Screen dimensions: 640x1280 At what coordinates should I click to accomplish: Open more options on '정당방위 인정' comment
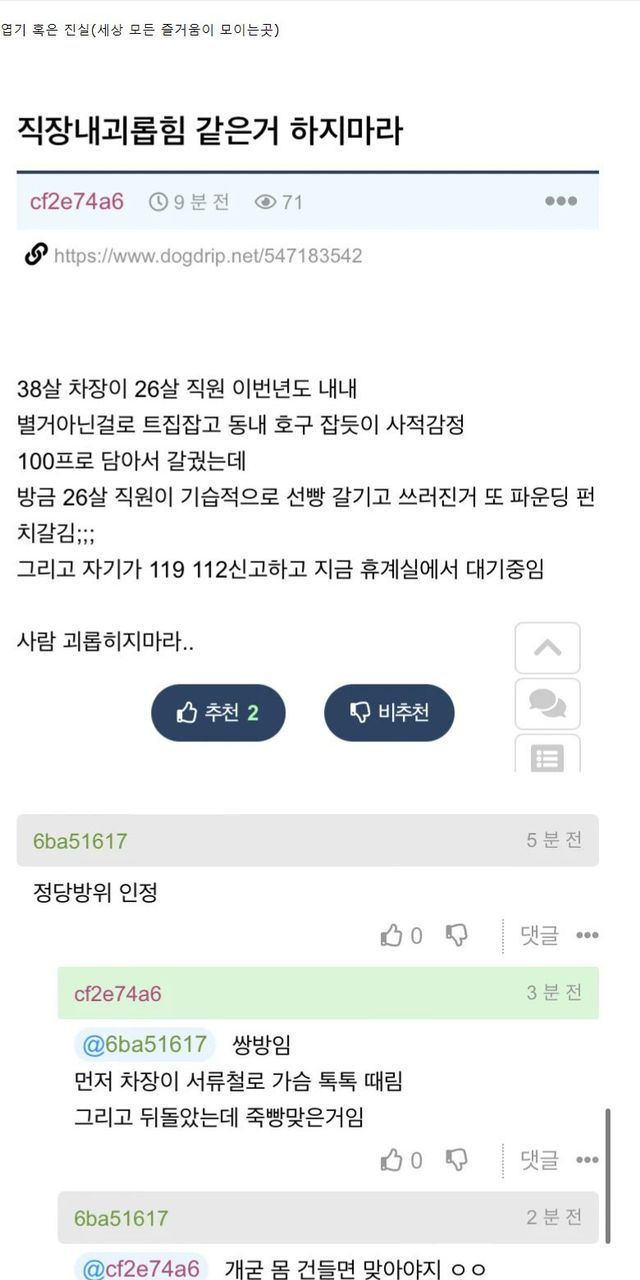pos(587,936)
